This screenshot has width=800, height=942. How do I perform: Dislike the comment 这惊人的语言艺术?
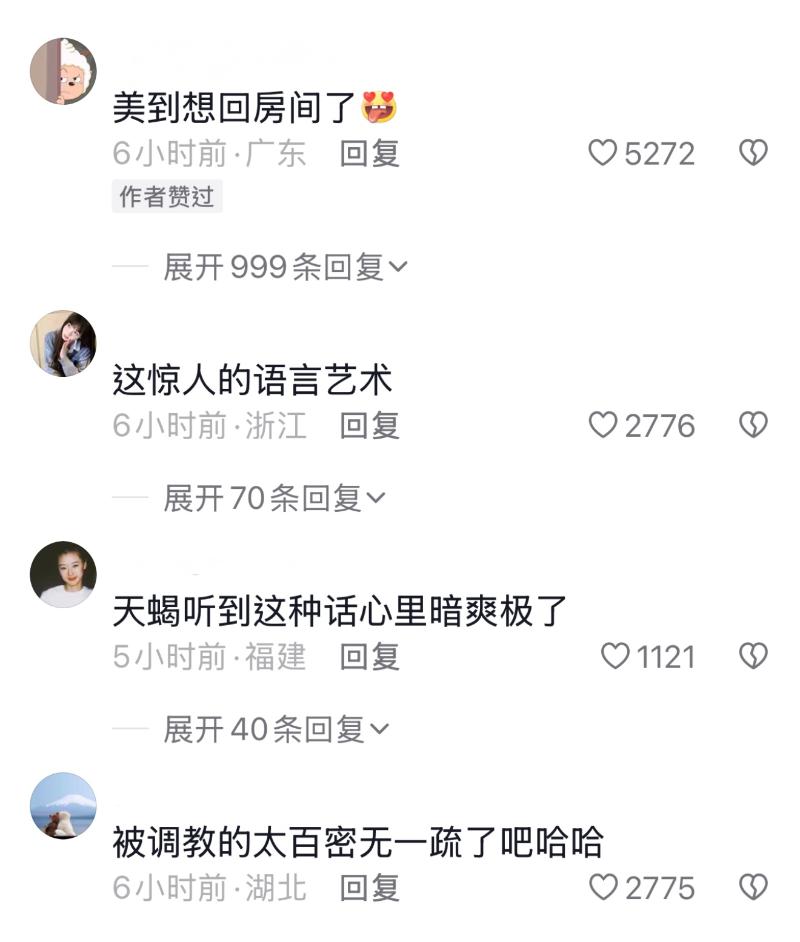(x=753, y=426)
